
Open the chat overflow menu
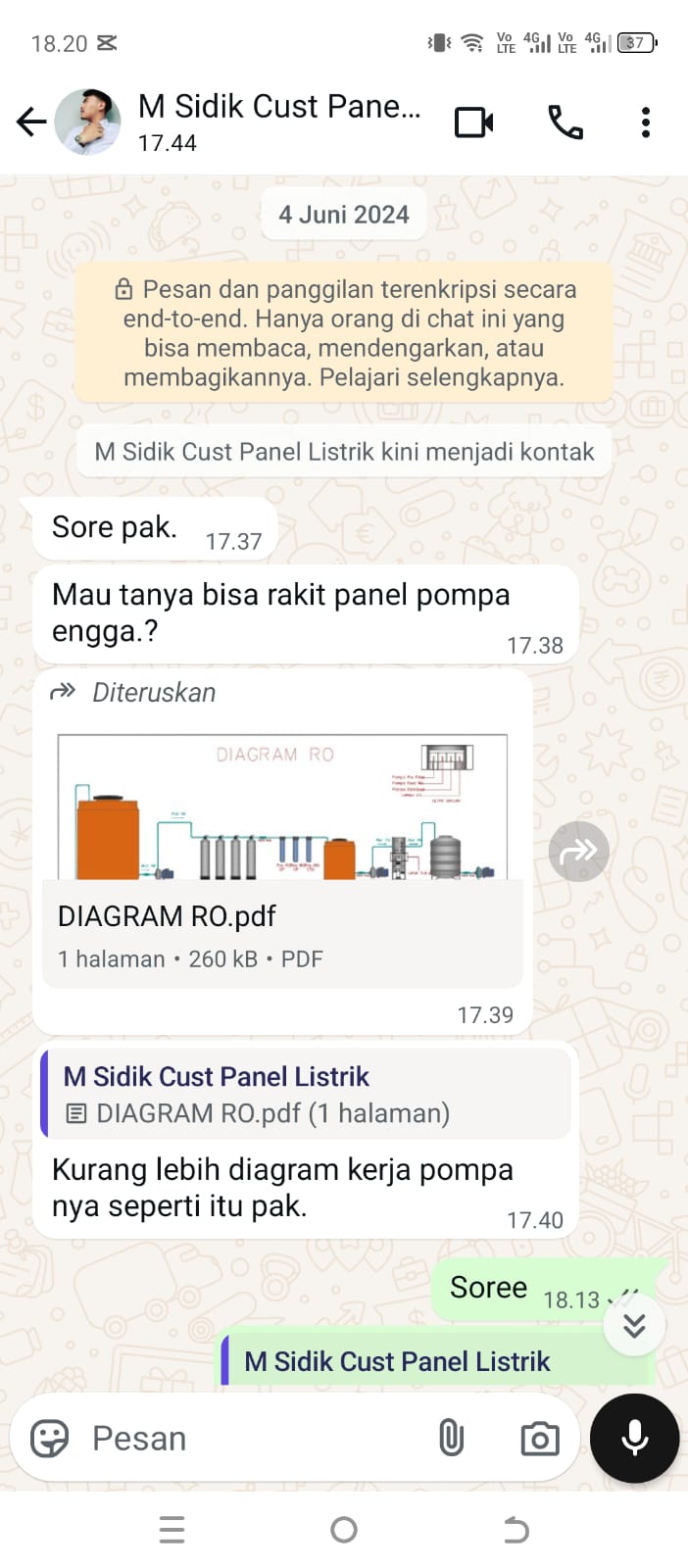645,122
